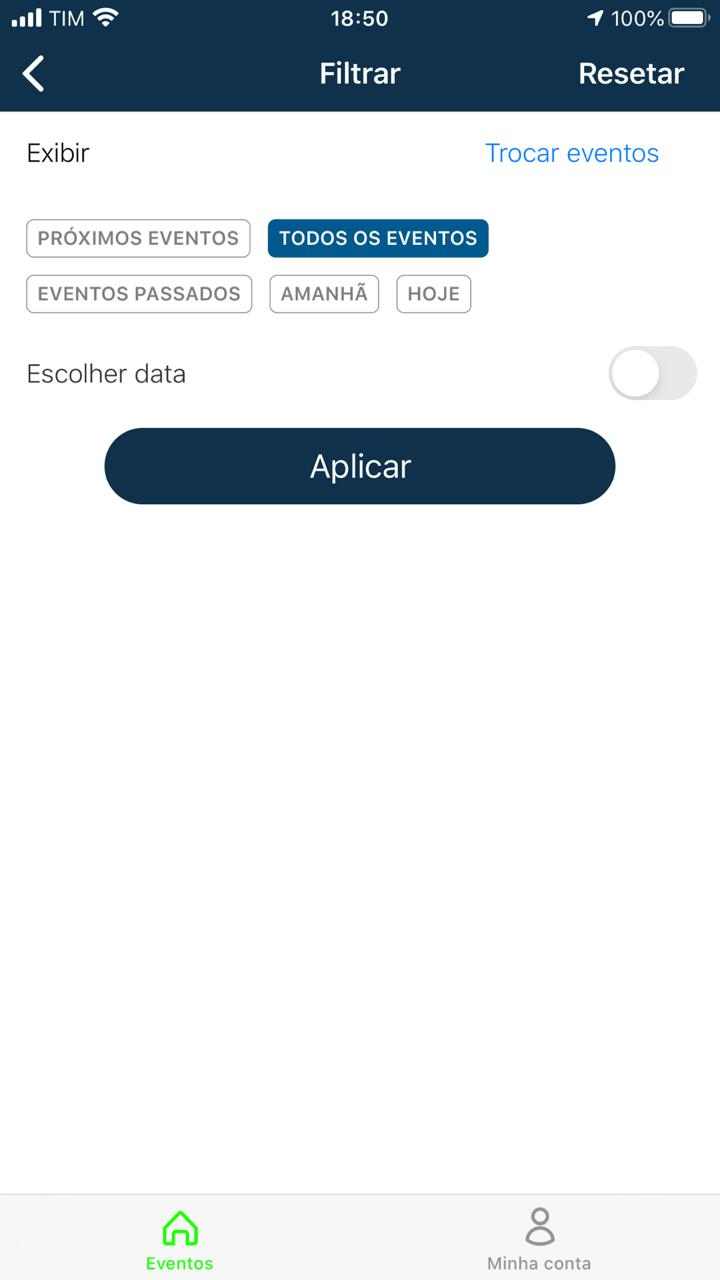Viewport: 720px width, 1280px height.
Task: Switch to the Eventos tab
Action: [x=180, y=1239]
